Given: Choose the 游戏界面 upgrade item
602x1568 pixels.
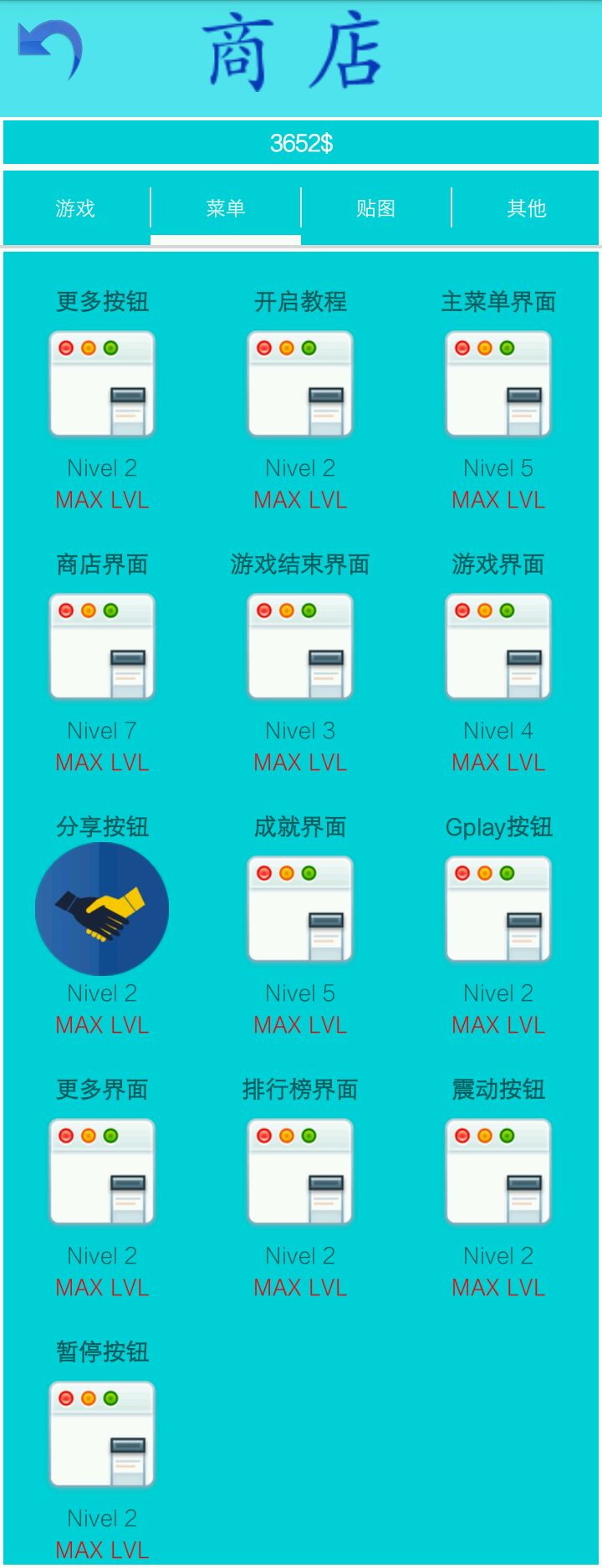Looking at the screenshot, I should [498, 647].
